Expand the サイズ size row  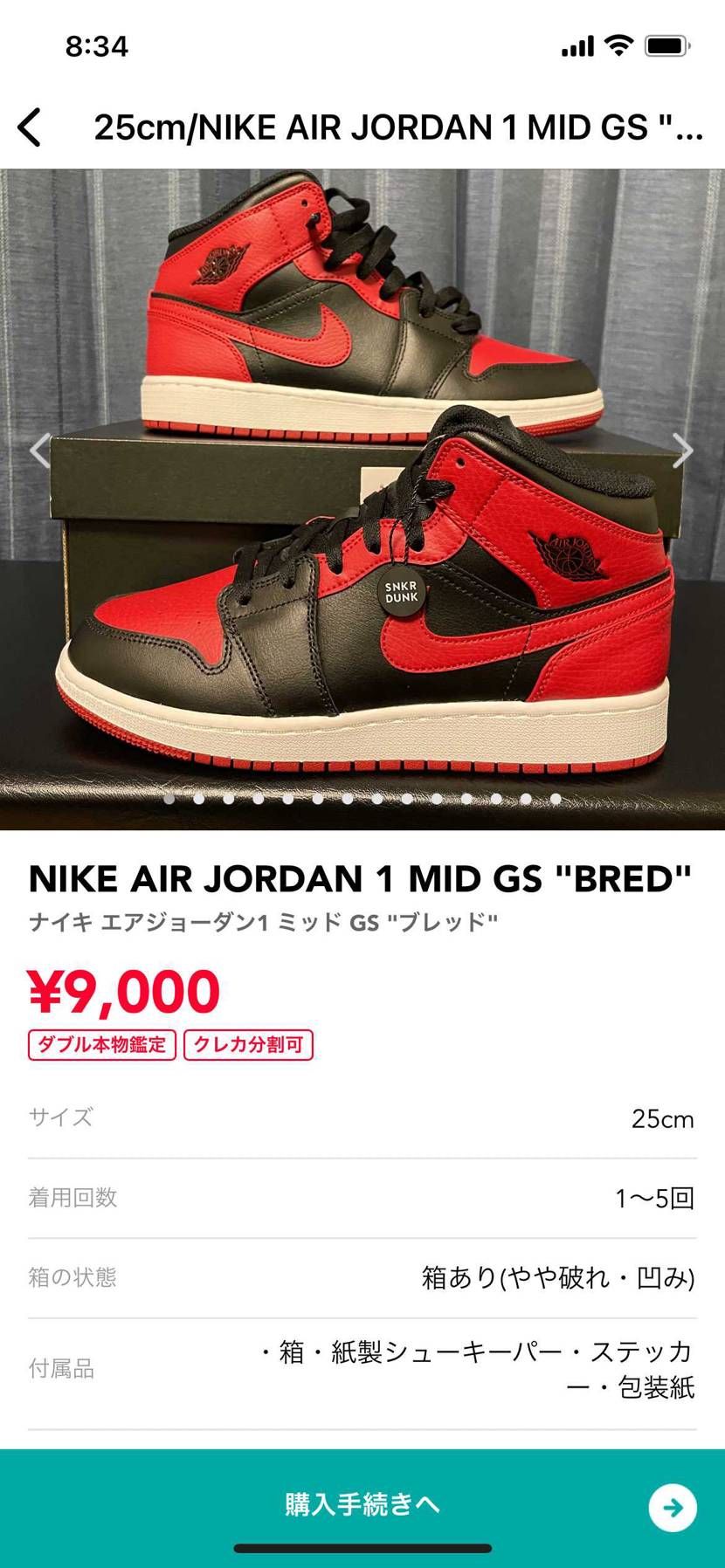pos(362,1118)
